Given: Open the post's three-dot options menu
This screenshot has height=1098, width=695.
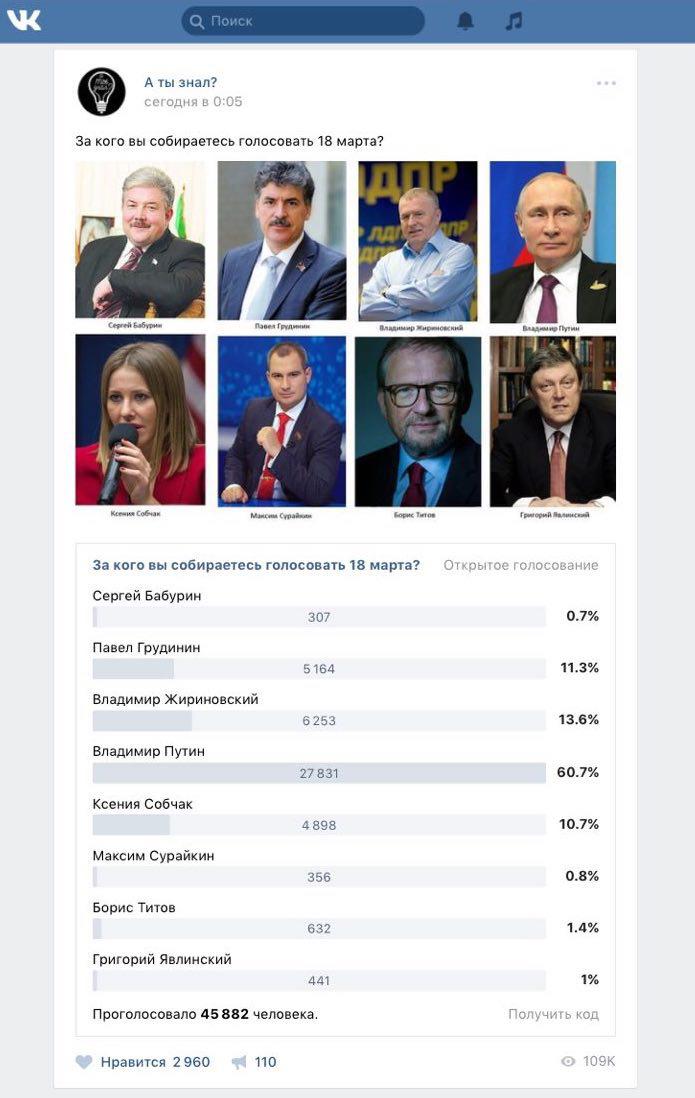Looking at the screenshot, I should [x=606, y=83].
